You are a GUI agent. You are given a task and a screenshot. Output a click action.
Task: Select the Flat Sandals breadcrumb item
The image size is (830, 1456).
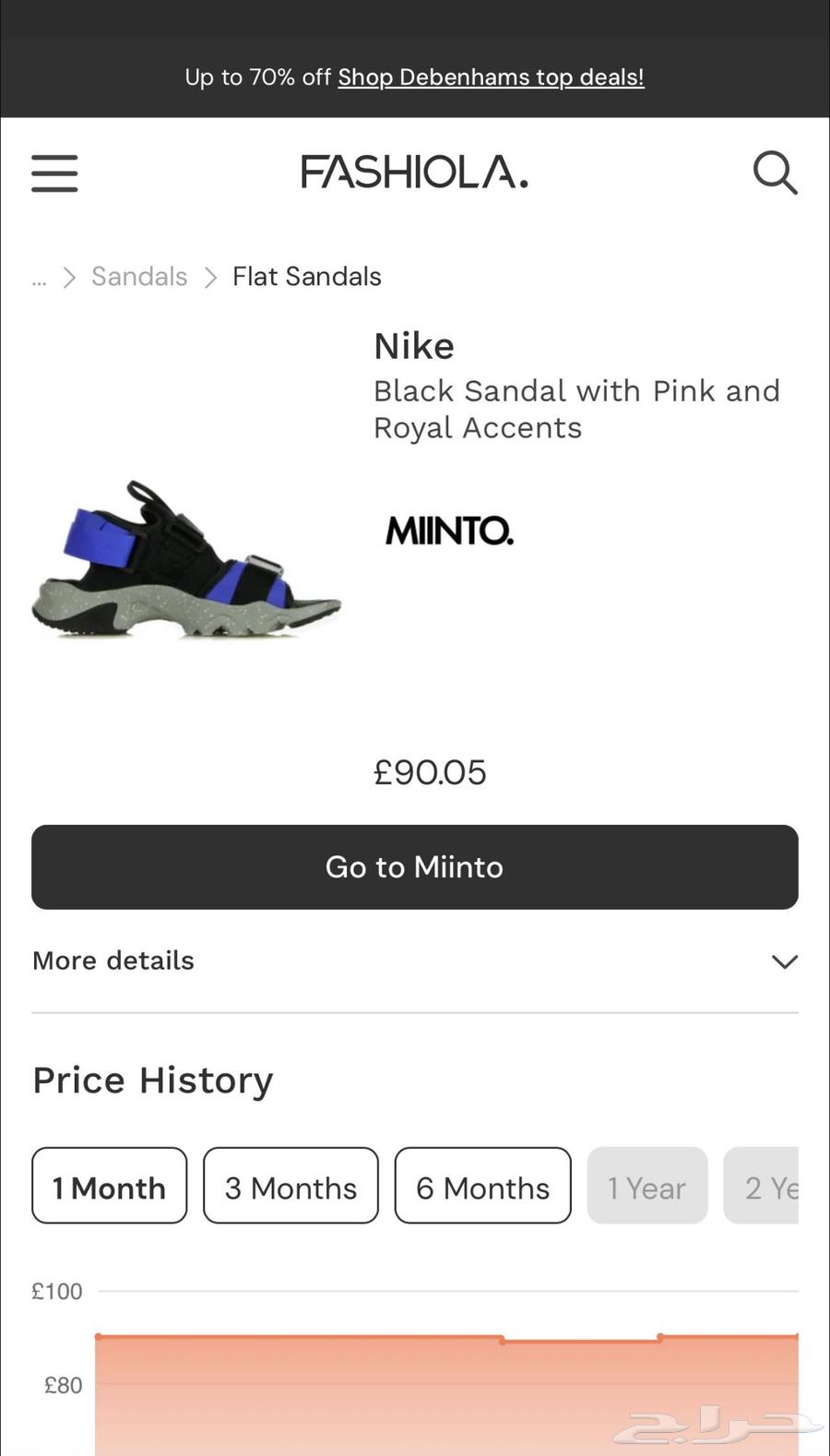(306, 277)
